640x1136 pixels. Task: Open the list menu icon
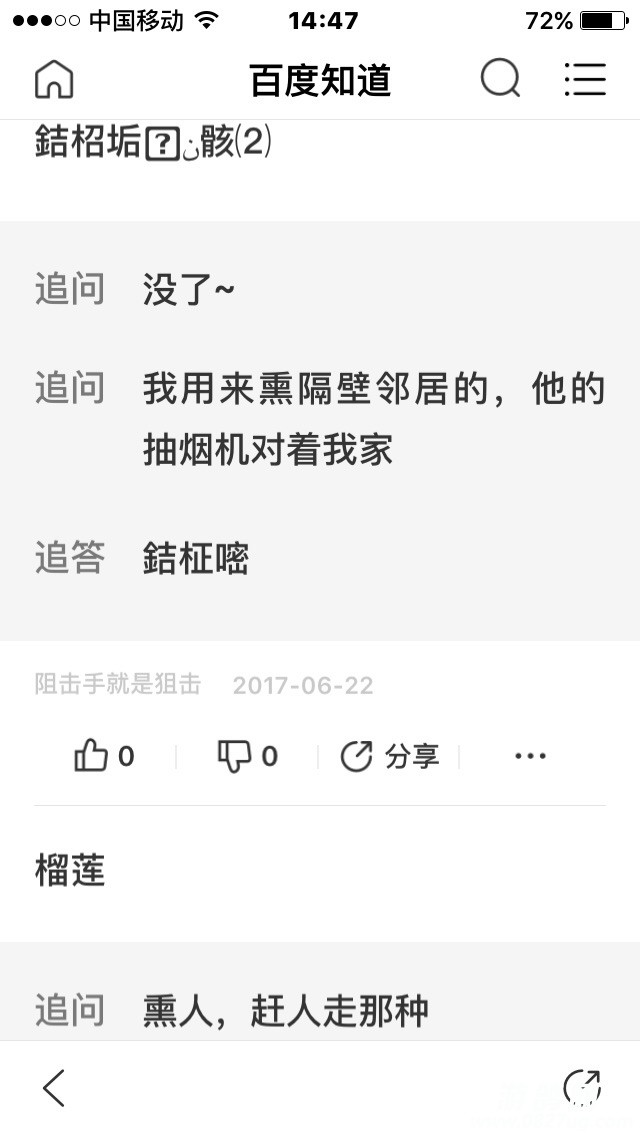tap(585, 79)
